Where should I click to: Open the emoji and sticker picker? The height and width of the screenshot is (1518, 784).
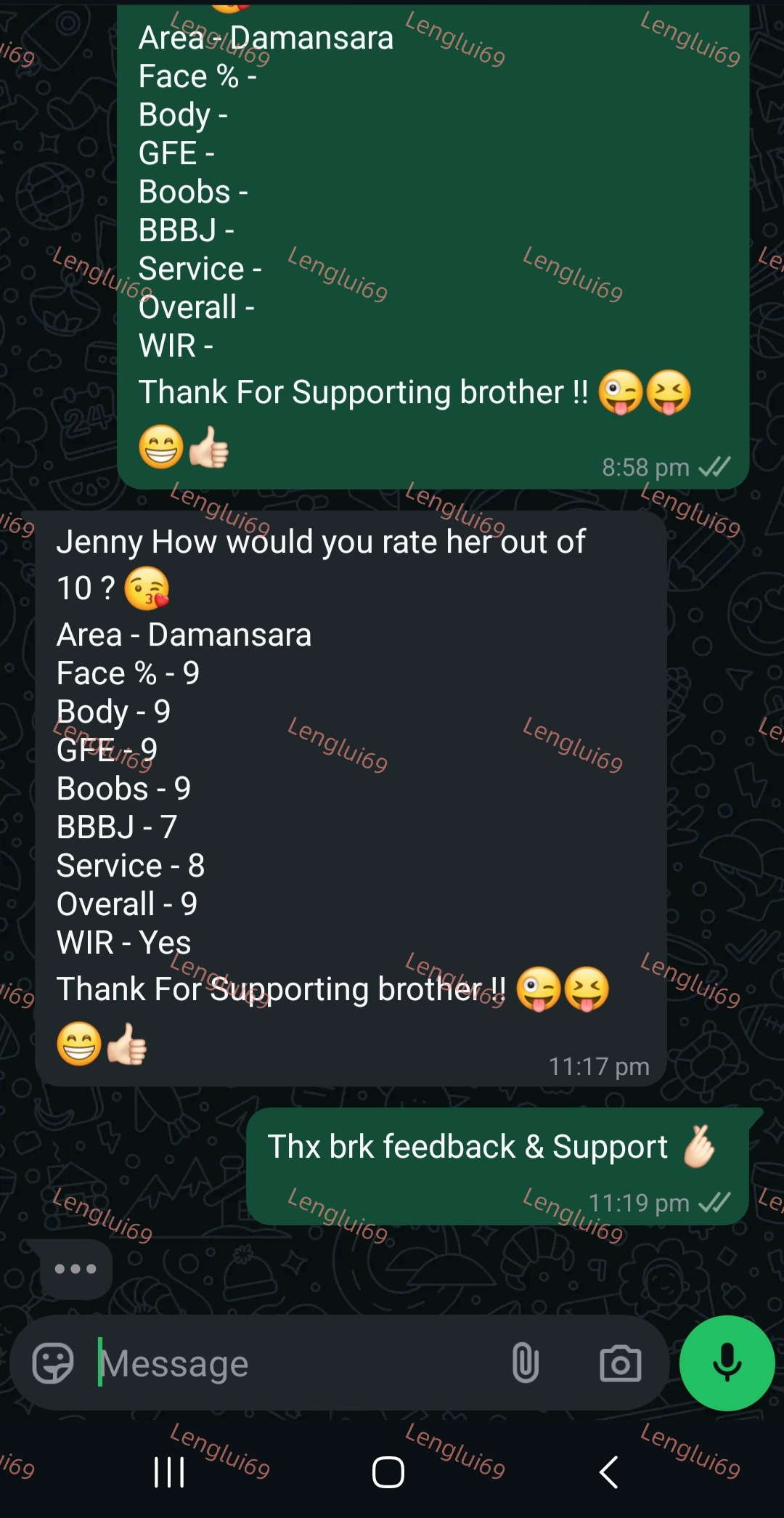coord(53,1363)
